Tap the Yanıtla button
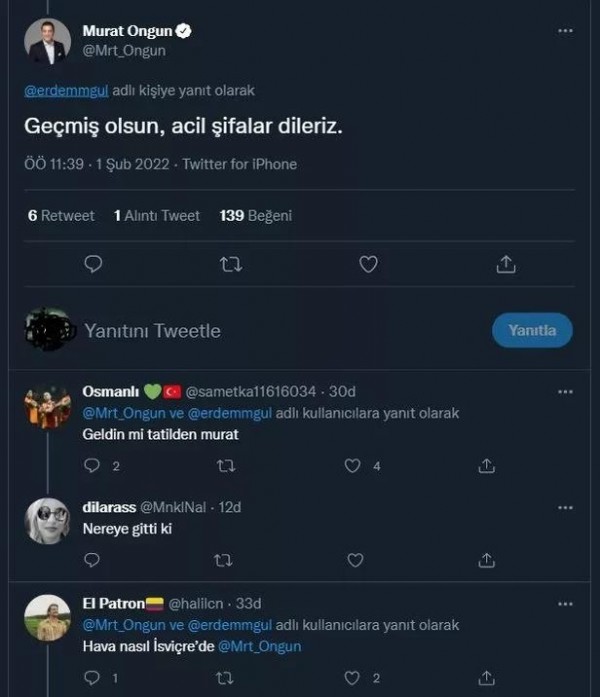 (532, 330)
